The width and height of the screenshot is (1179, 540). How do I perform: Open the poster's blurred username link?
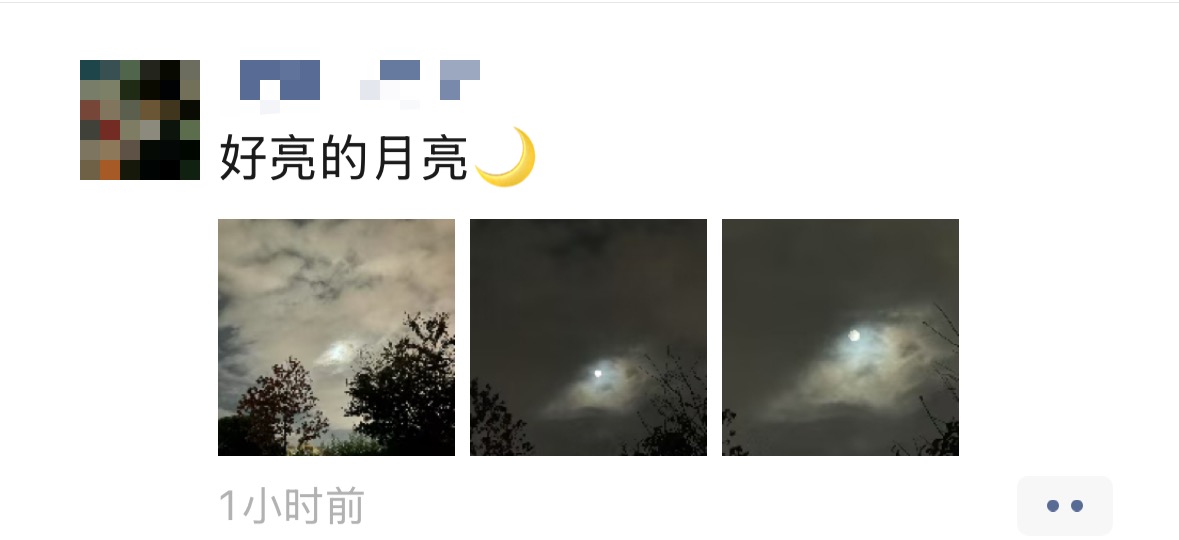[350, 82]
